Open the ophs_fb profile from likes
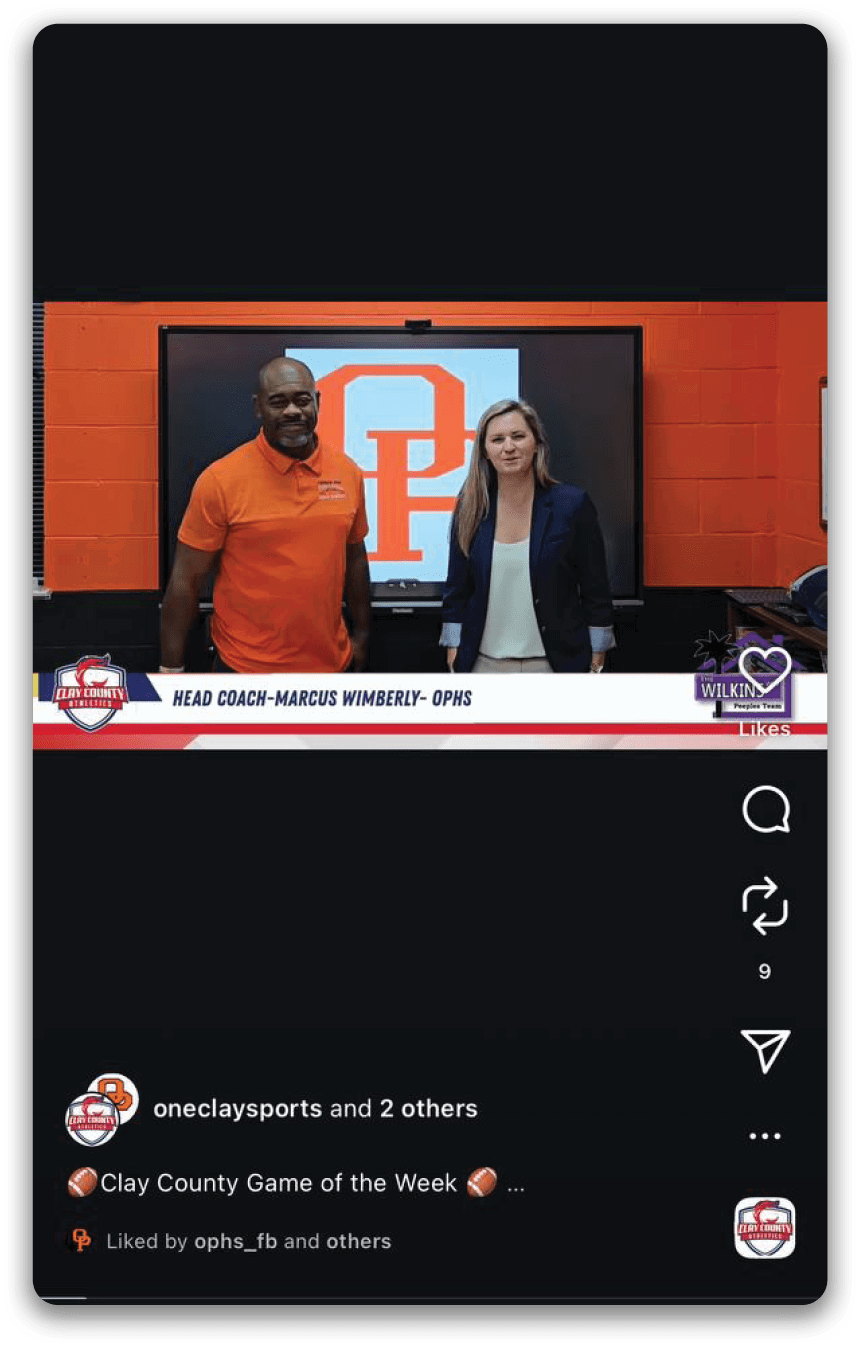860x1347 pixels. click(x=235, y=1241)
